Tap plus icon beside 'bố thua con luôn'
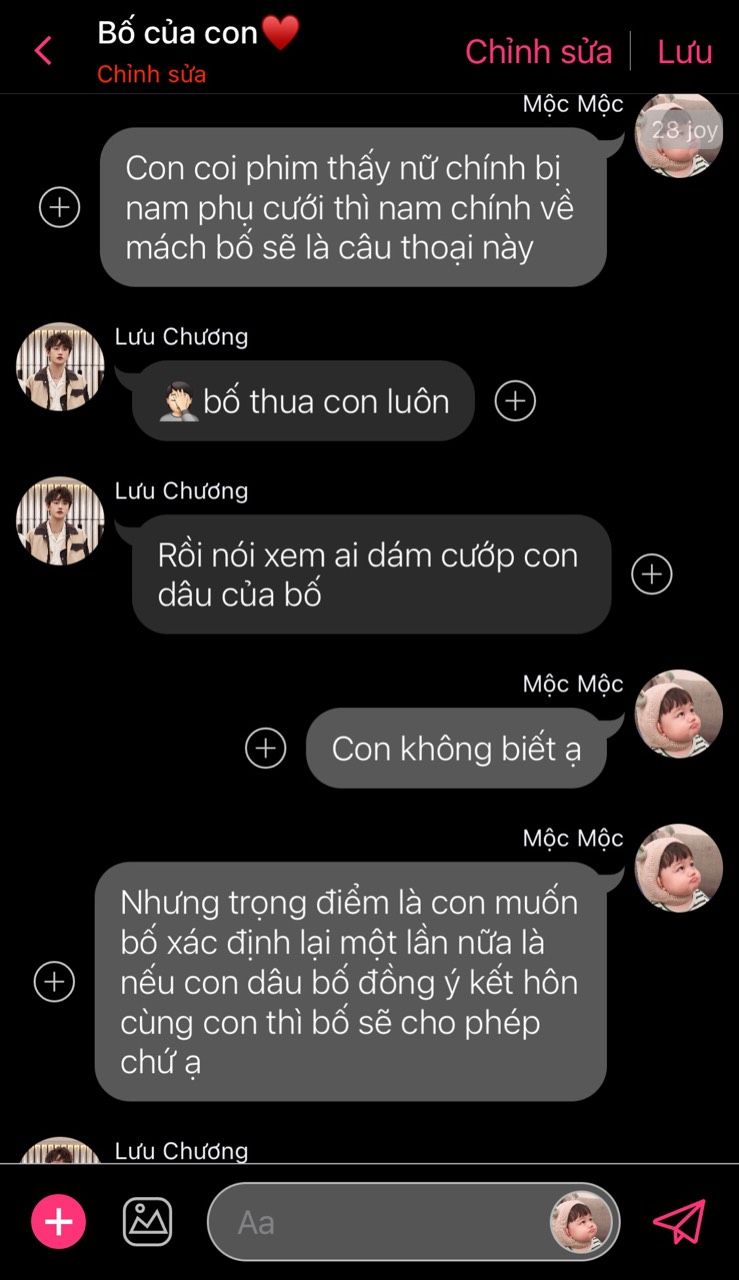Viewport: 739px width, 1280px height. coord(515,401)
